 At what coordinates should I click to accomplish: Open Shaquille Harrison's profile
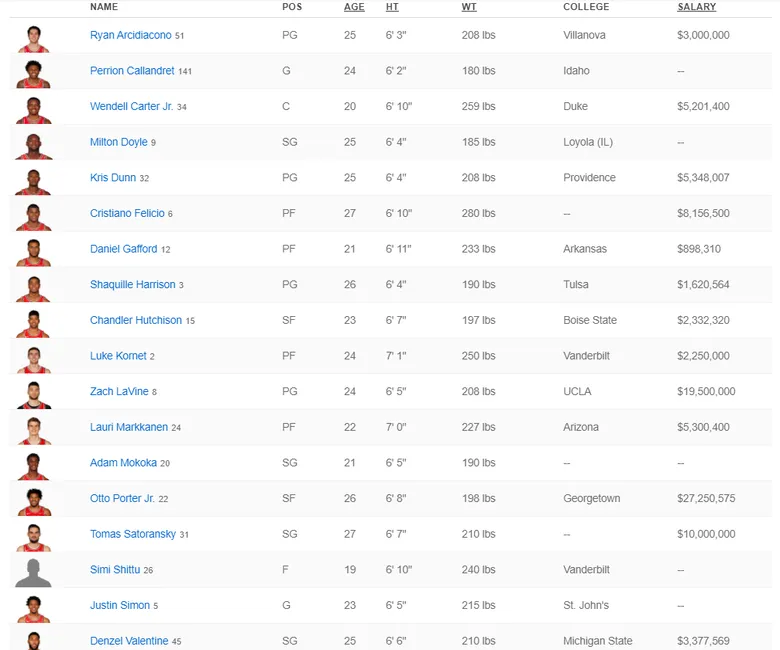132,285
